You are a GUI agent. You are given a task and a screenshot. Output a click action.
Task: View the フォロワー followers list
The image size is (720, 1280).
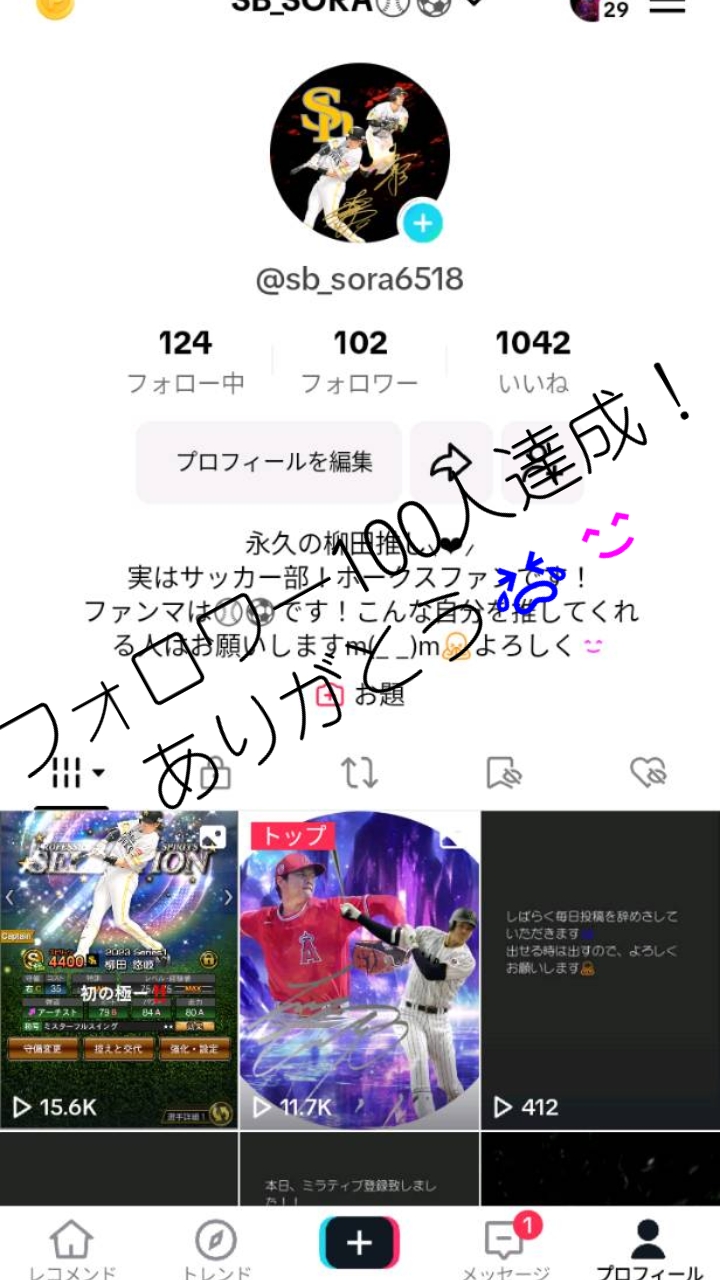click(x=359, y=361)
